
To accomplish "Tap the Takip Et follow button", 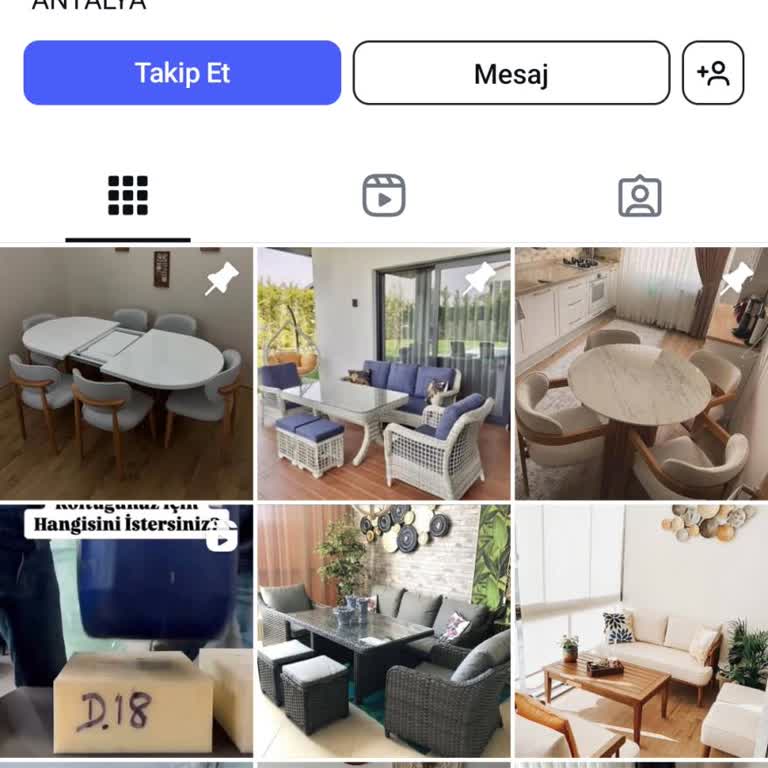I will [x=182, y=73].
